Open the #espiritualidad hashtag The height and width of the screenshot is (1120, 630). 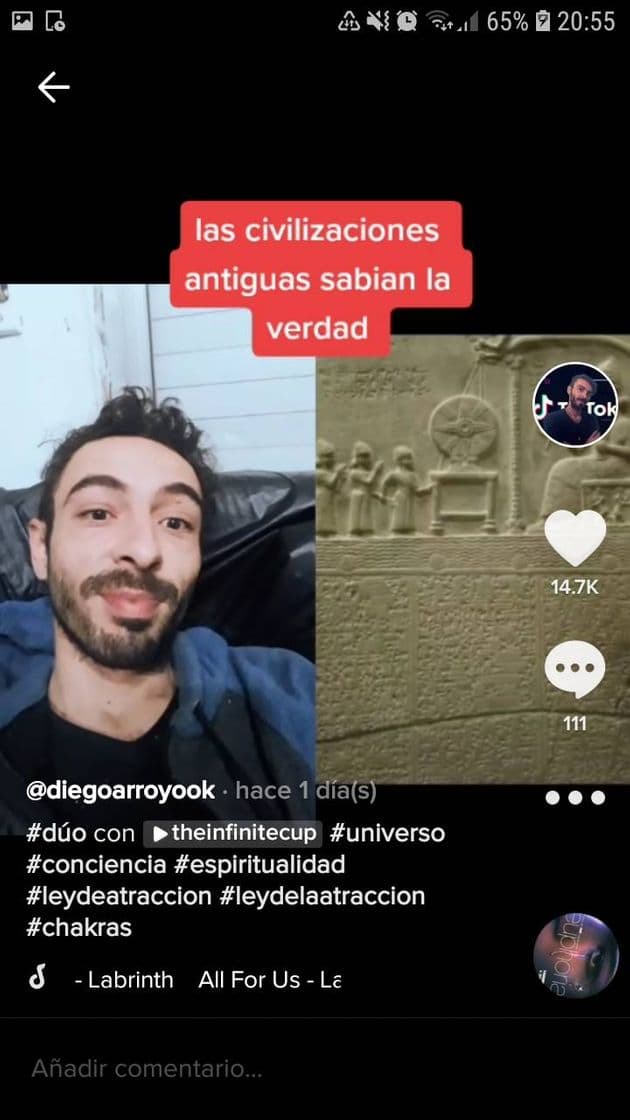pyautogui.click(x=259, y=864)
